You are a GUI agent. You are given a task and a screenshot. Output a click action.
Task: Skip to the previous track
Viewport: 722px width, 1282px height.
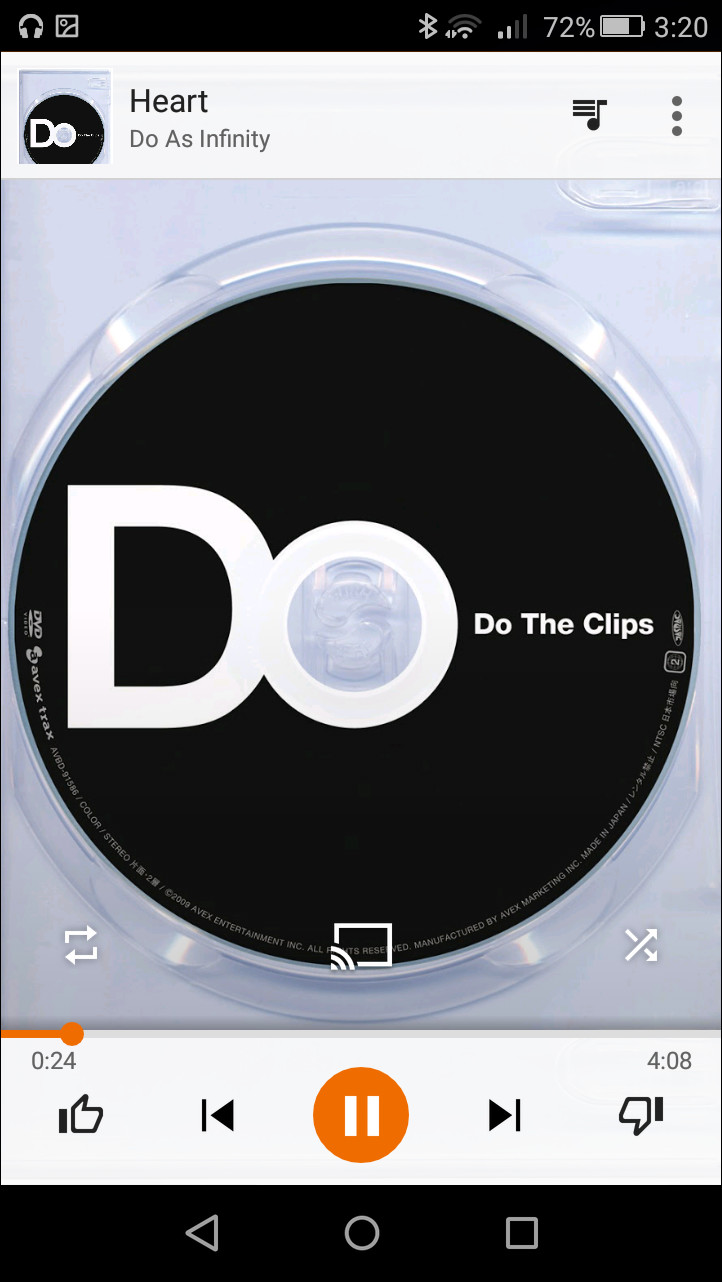click(217, 1114)
